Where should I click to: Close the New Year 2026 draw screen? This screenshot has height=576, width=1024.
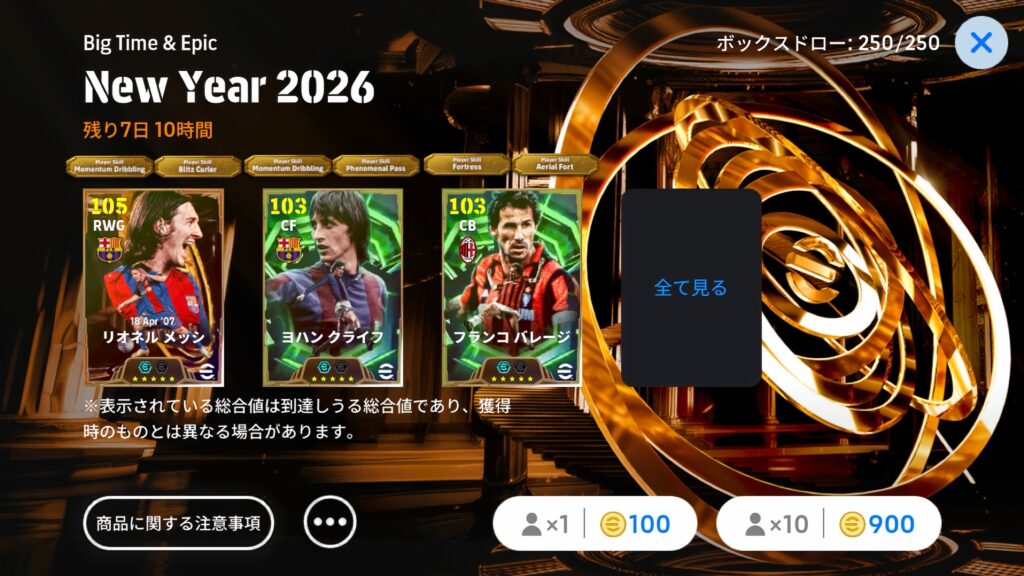coord(981,43)
